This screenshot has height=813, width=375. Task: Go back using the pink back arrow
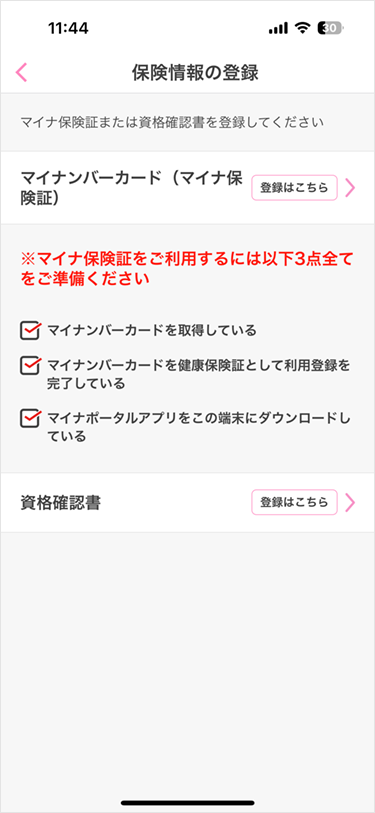21,73
